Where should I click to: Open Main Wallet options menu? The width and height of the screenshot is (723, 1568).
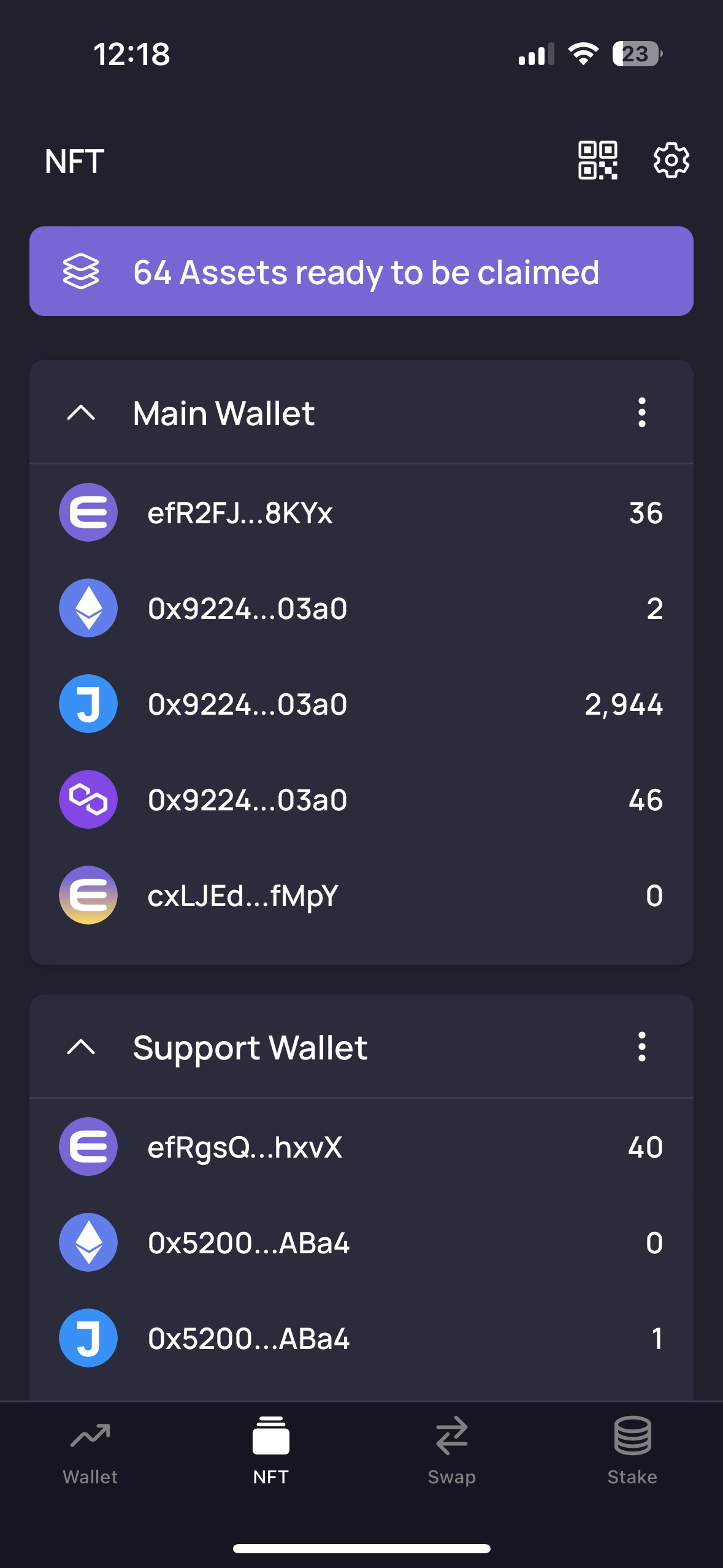tap(641, 413)
